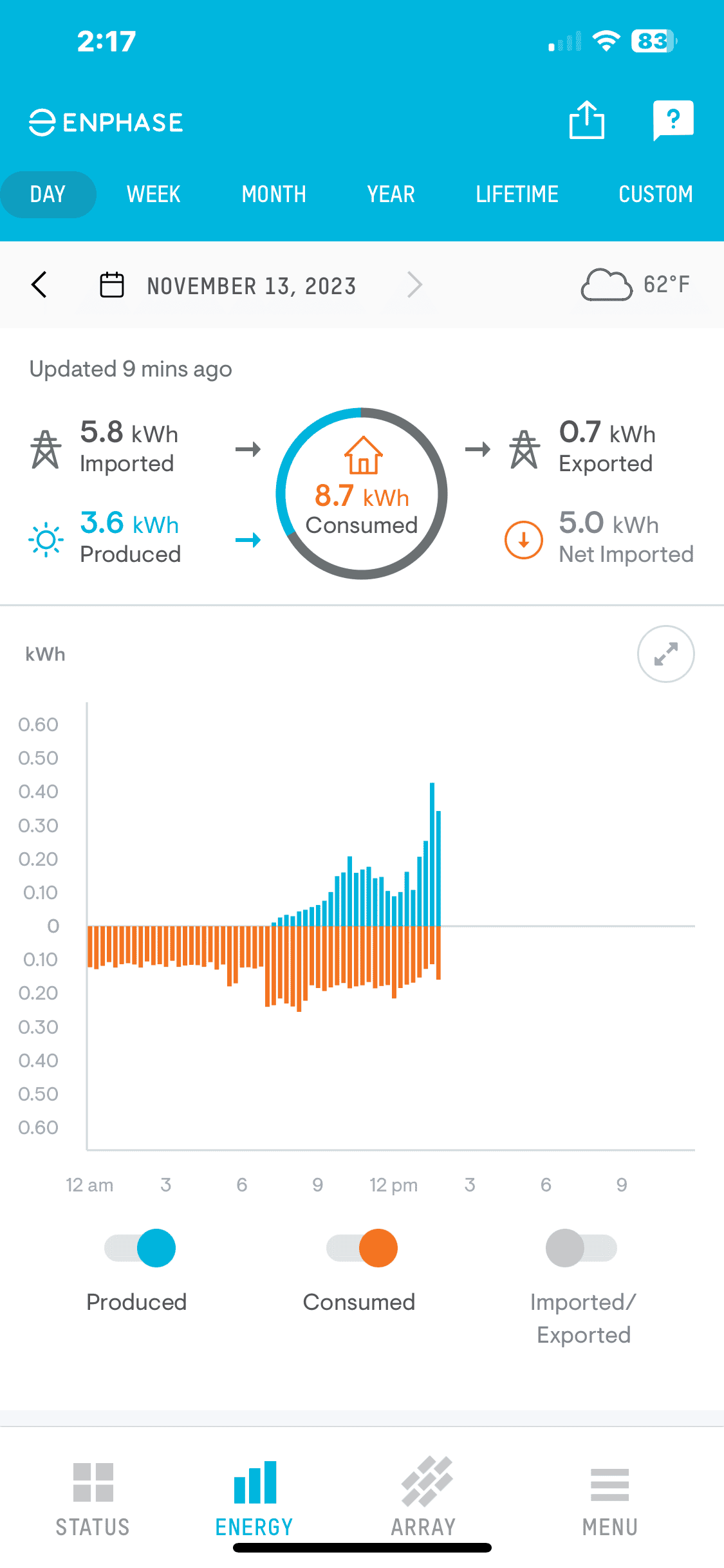
Task: Show LIFETIME energy data
Action: (517, 194)
